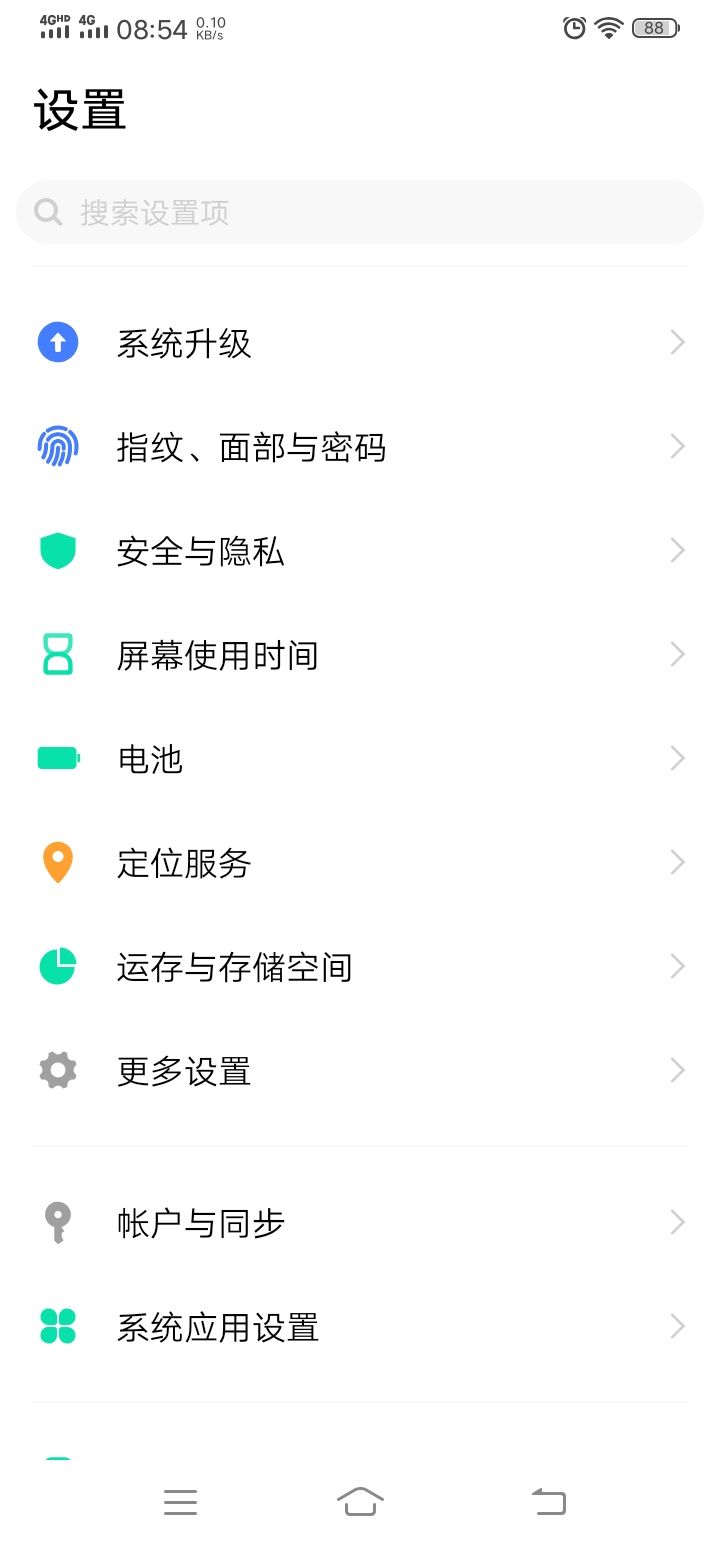Open 系统升级 (System Update) via its blue arrow icon

pyautogui.click(x=57, y=342)
